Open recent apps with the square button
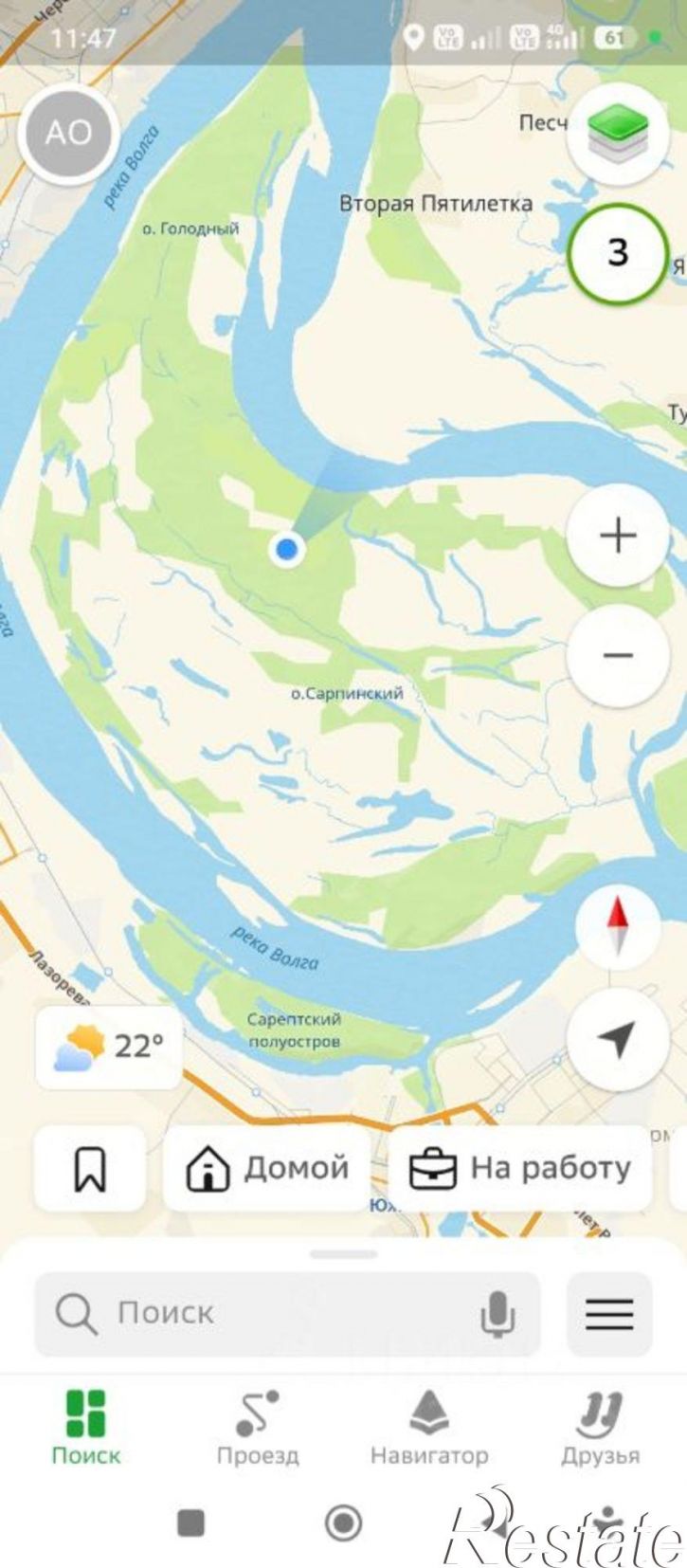Screen dimensions: 687x1568 click(191, 1523)
